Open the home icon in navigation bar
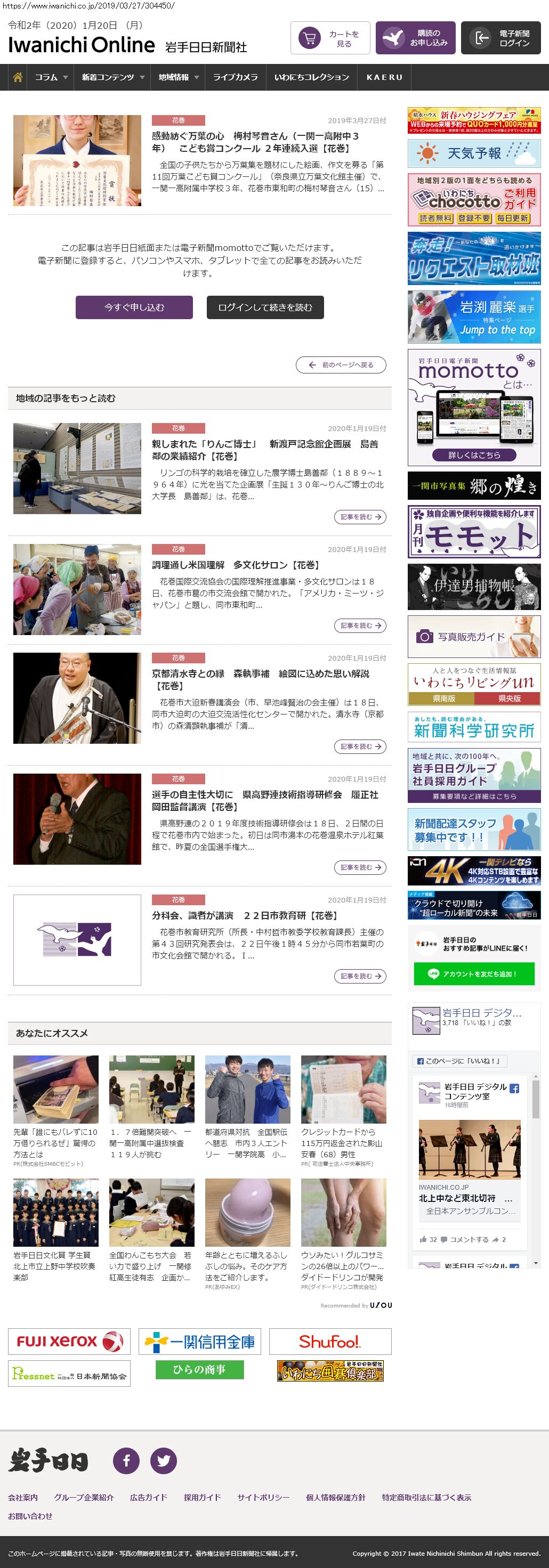This screenshot has height=1568, width=549. tap(18, 77)
